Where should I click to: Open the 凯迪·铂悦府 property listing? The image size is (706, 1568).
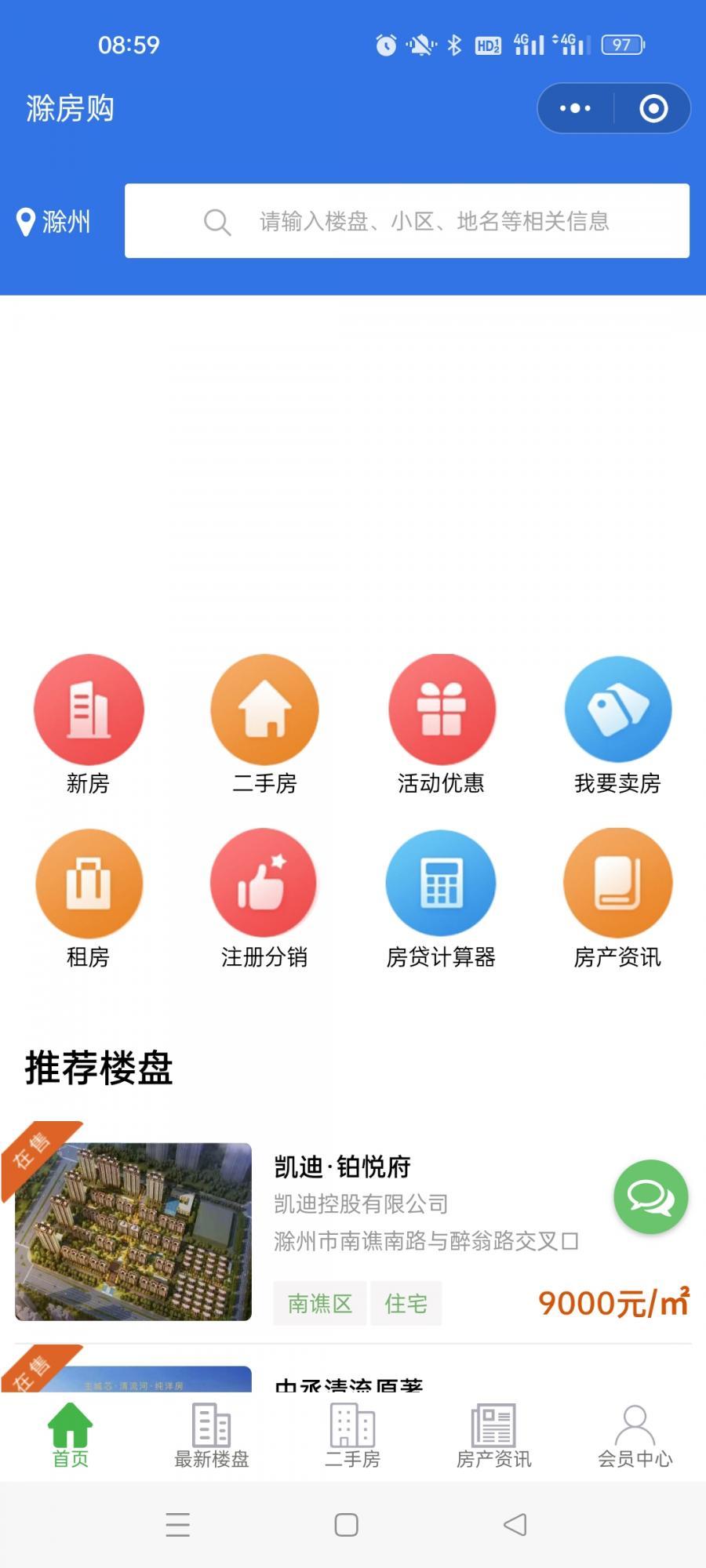(342, 1167)
